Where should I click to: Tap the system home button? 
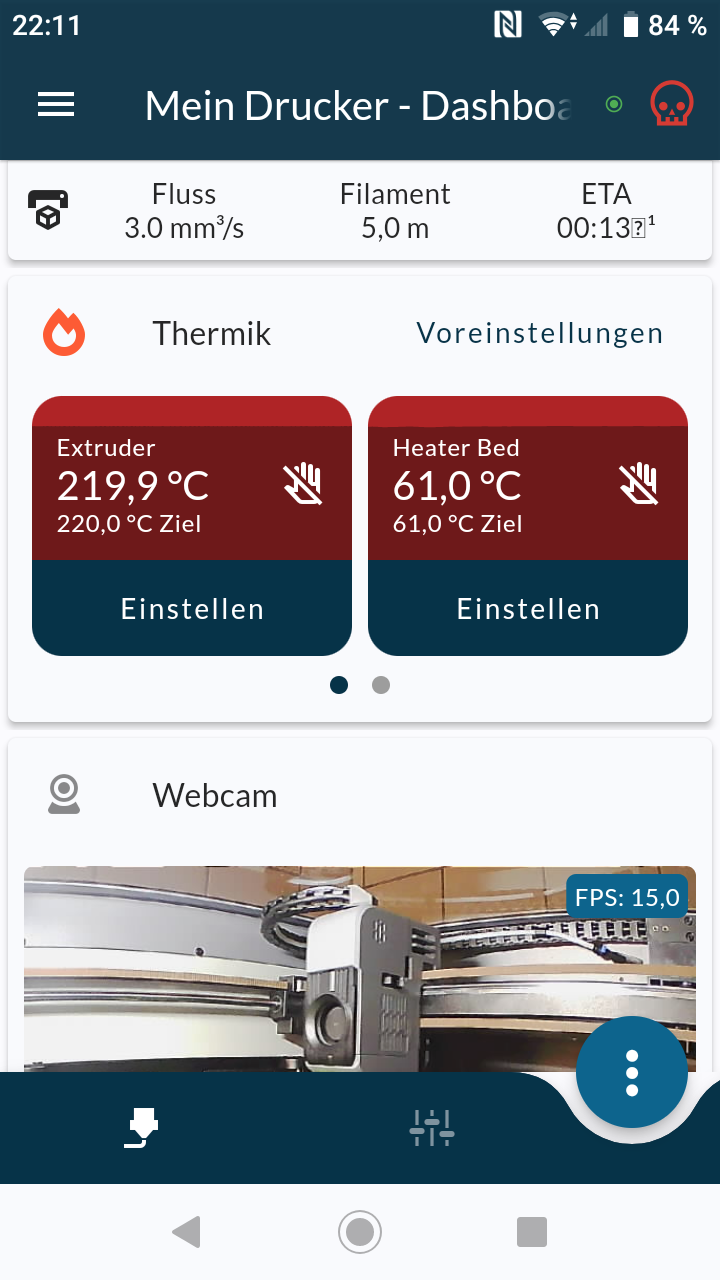[360, 1232]
